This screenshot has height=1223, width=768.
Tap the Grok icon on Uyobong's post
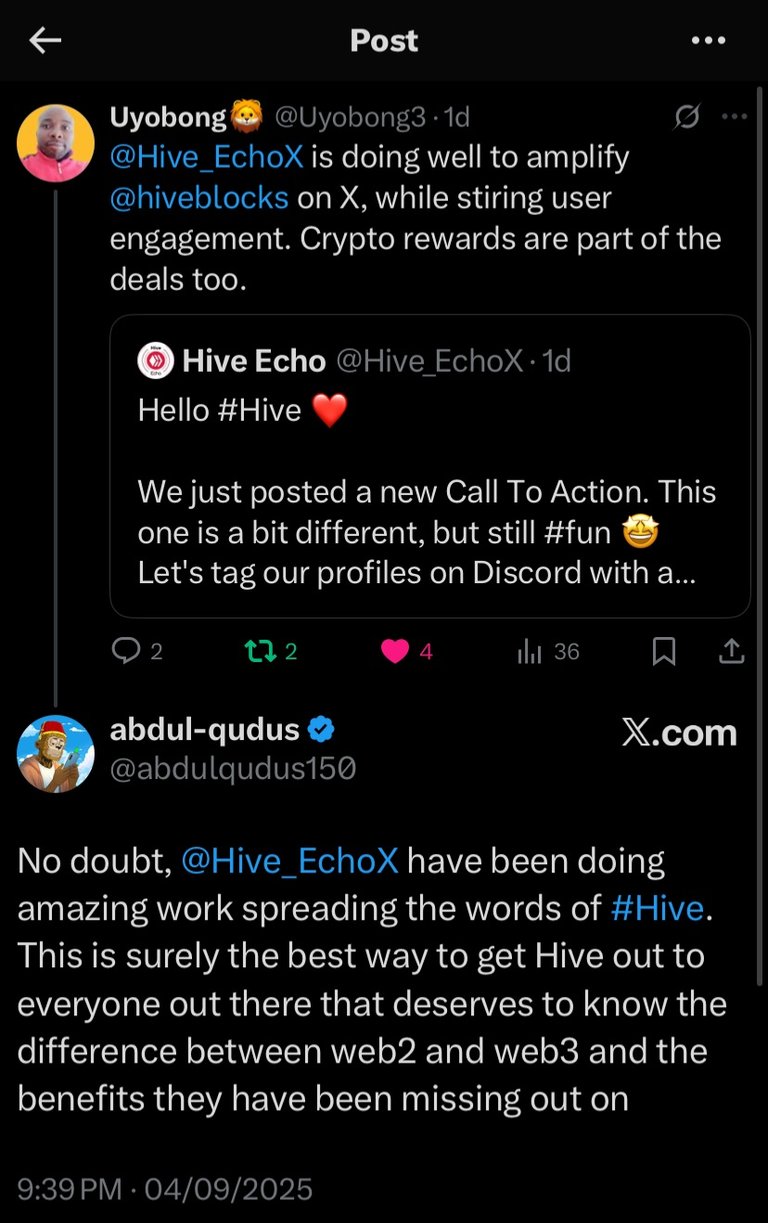coord(687,118)
